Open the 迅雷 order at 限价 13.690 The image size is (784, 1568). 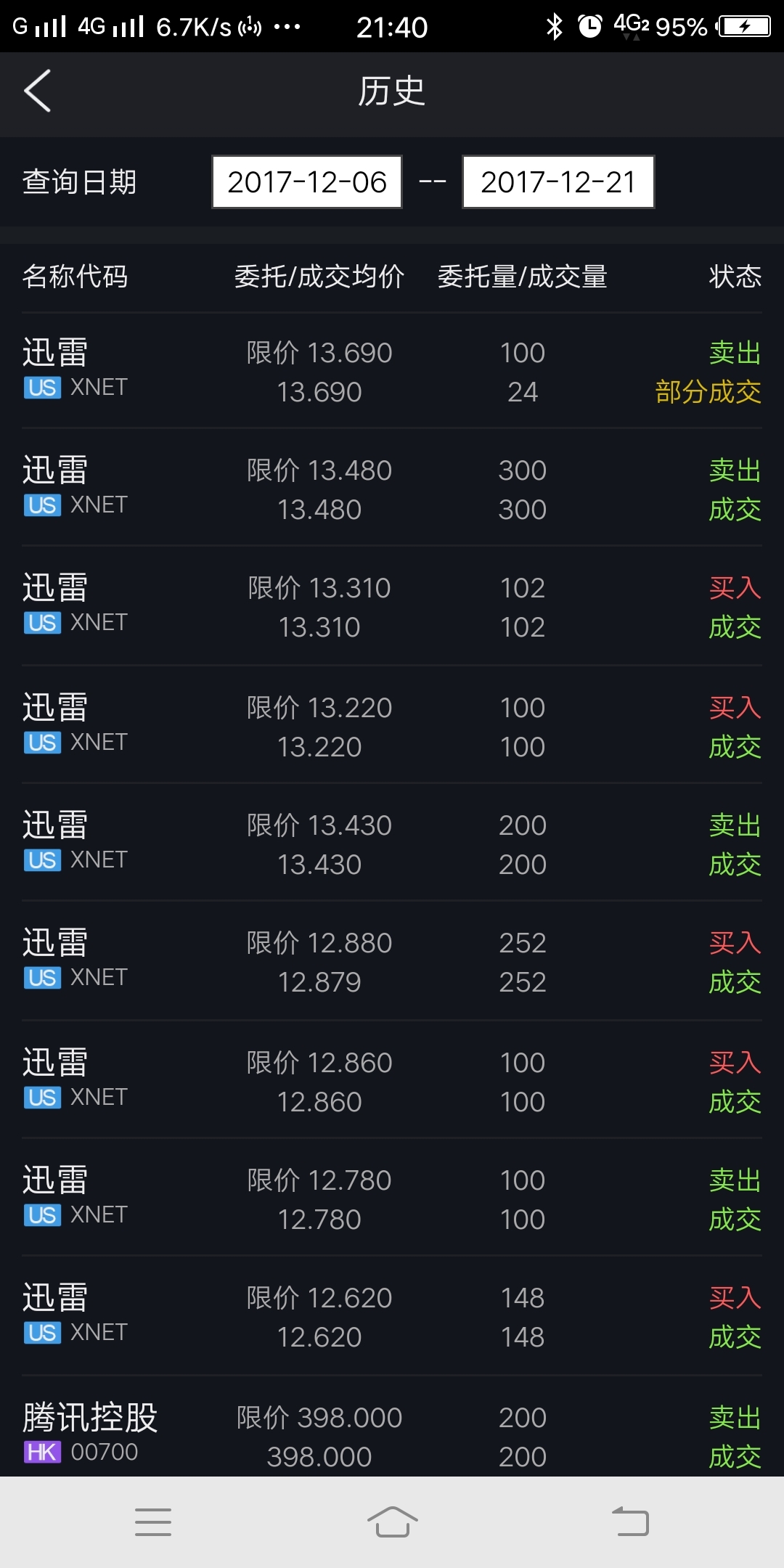point(392,372)
